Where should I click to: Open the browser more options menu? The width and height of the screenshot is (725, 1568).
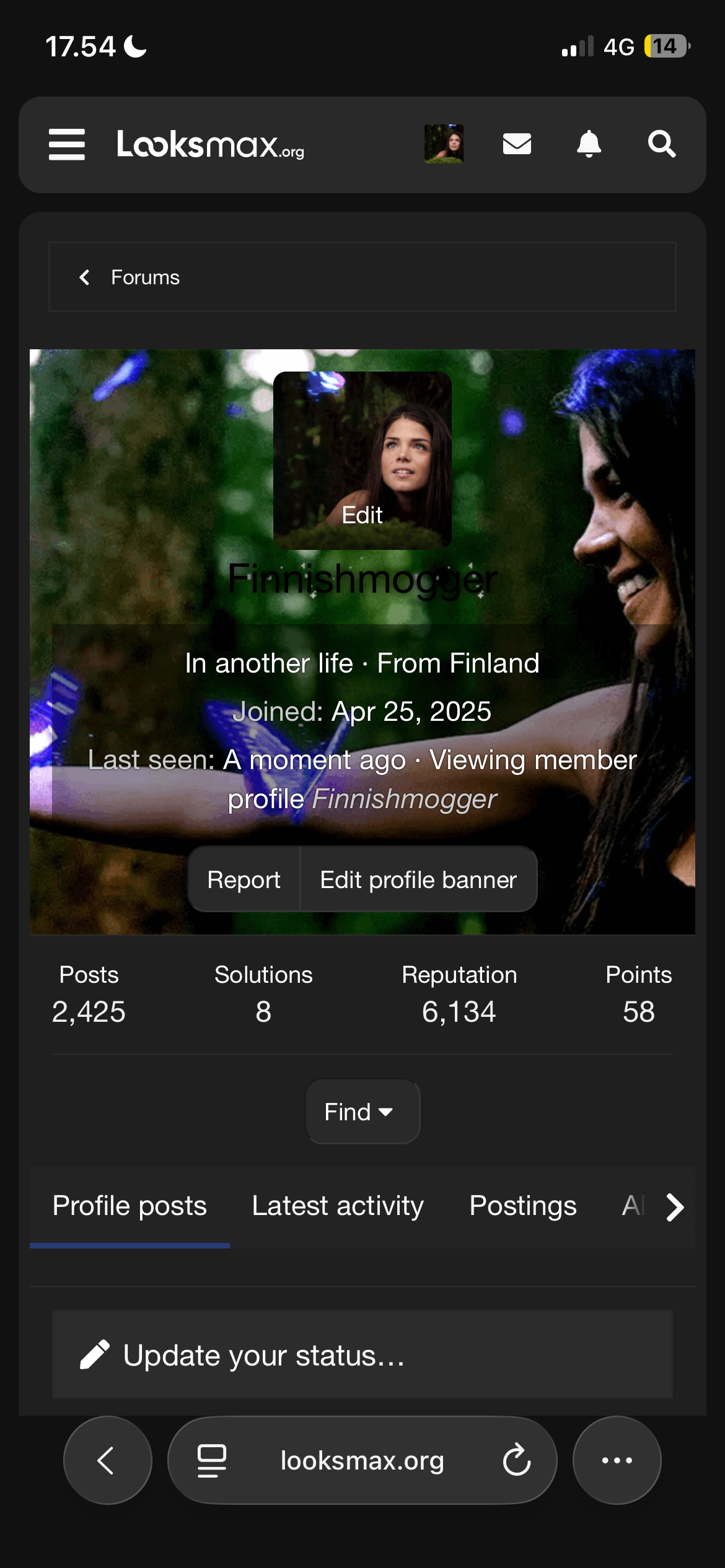pyautogui.click(x=617, y=1460)
